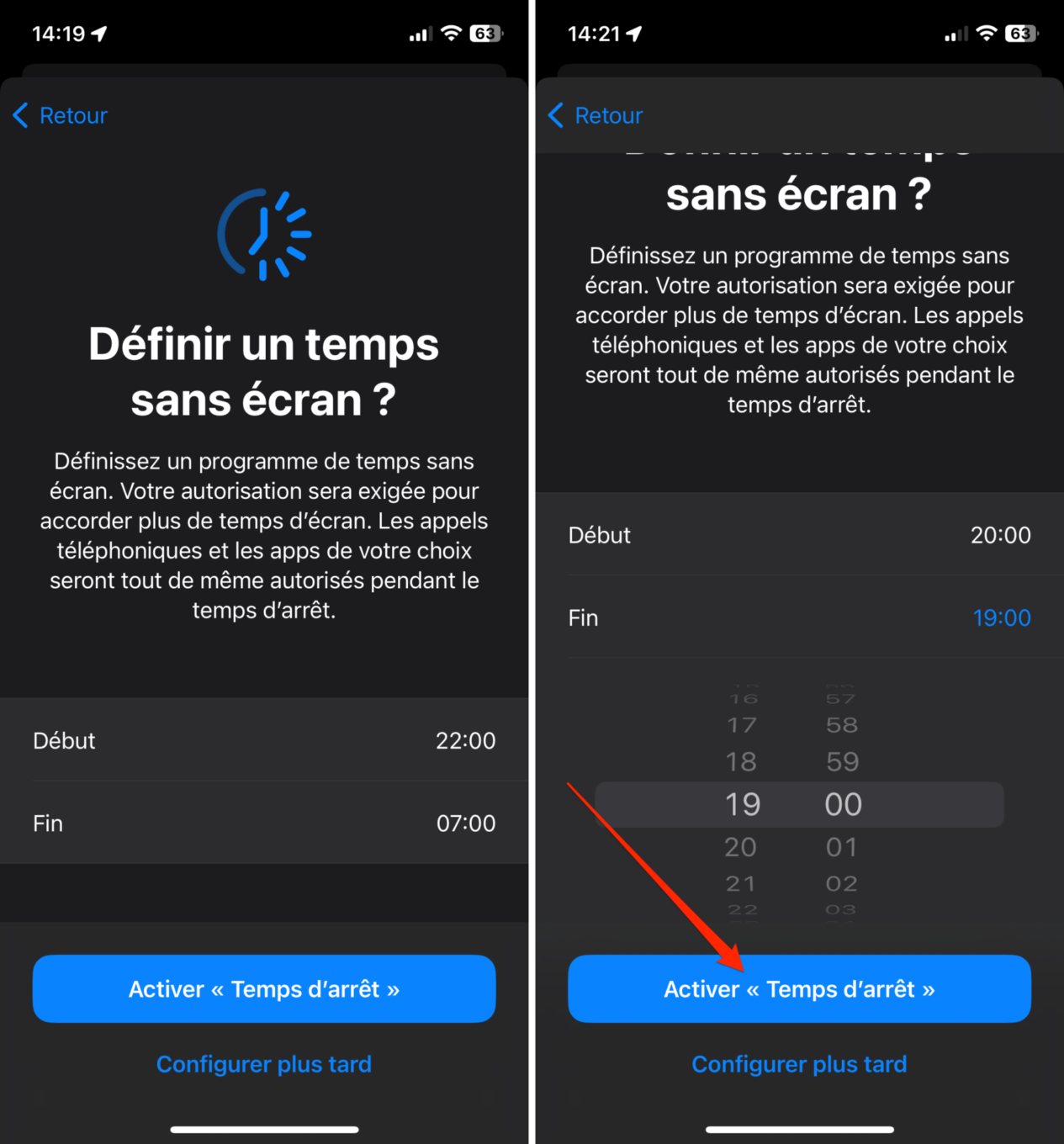1064x1144 pixels.
Task: Select hour 20 in the time picker
Action: [x=741, y=847]
